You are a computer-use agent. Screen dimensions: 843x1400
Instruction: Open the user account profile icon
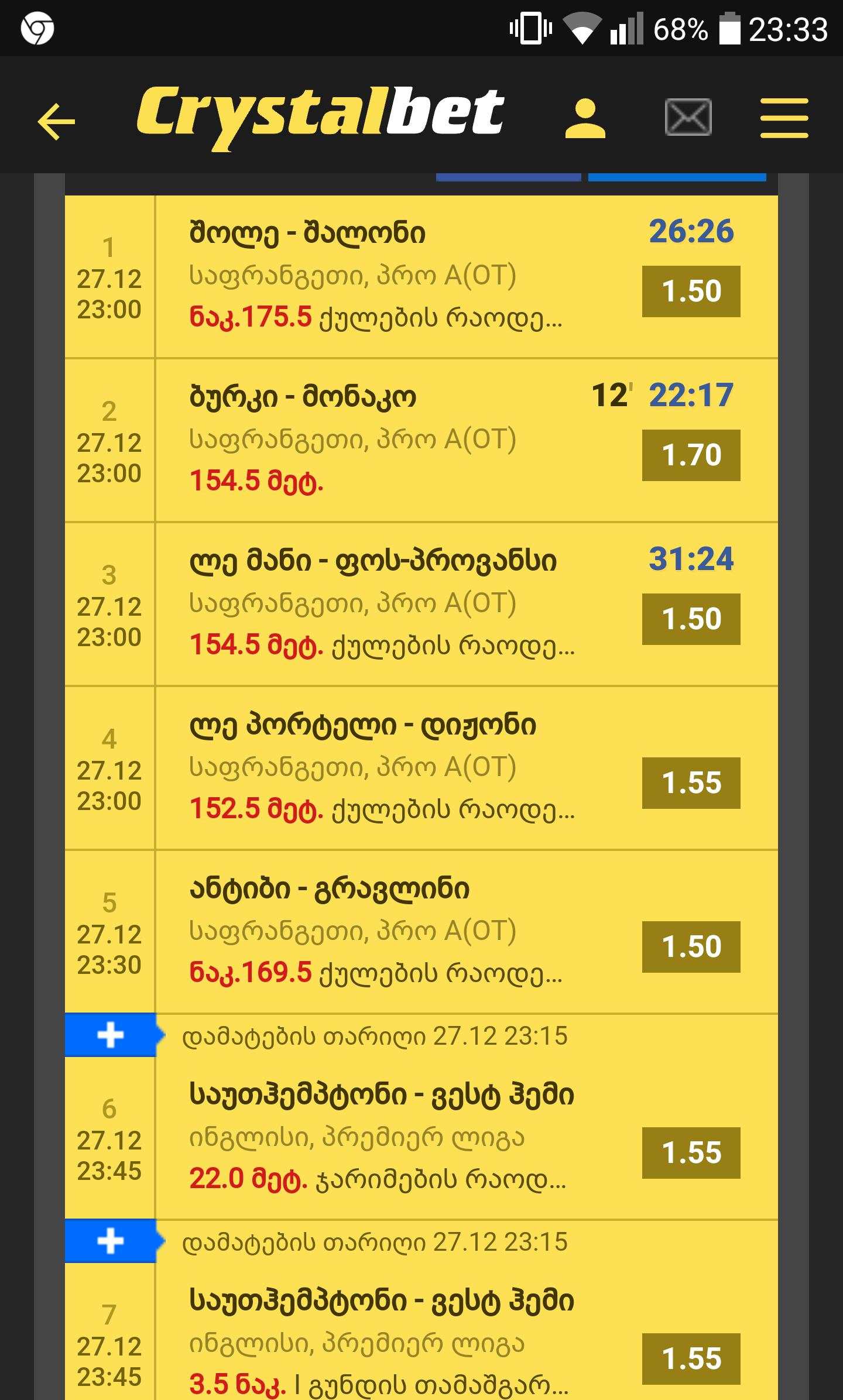tap(585, 119)
